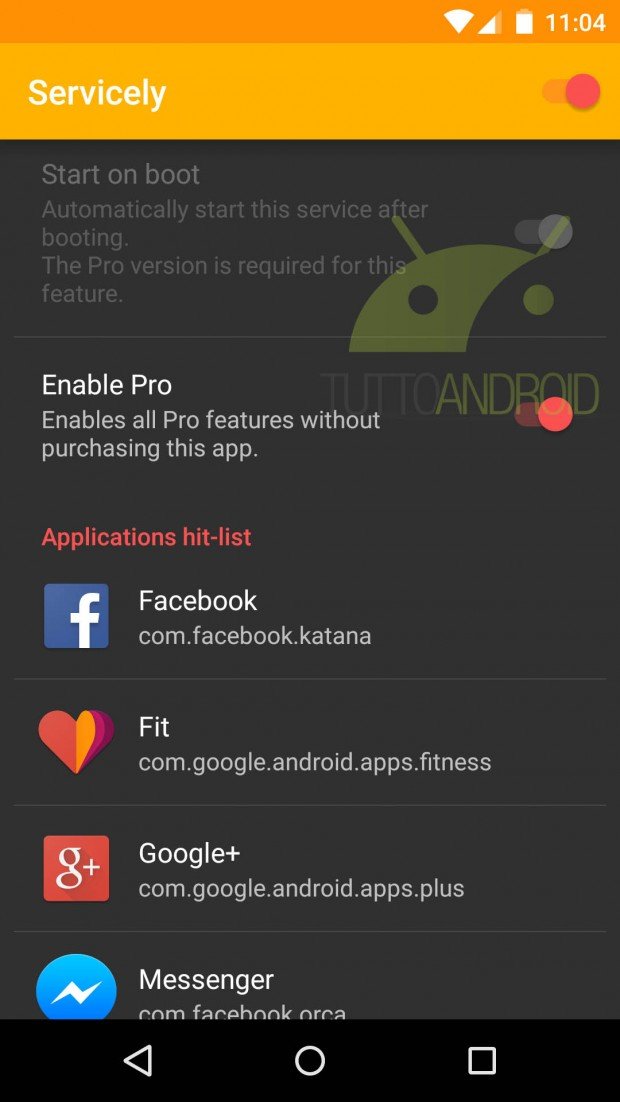Turn off the main Servicely switch
This screenshot has height=1102, width=620.
tap(571, 91)
